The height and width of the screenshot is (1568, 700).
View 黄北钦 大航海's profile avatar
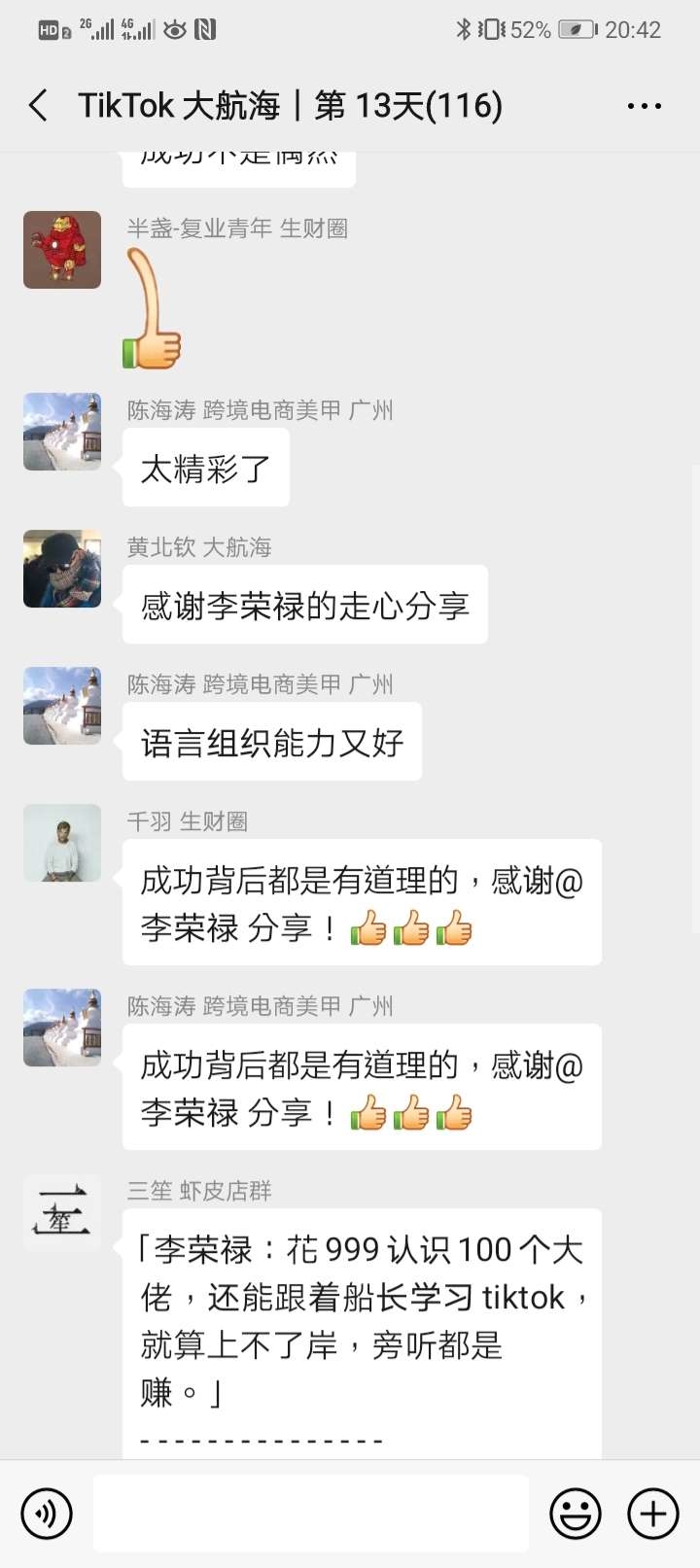(x=62, y=569)
